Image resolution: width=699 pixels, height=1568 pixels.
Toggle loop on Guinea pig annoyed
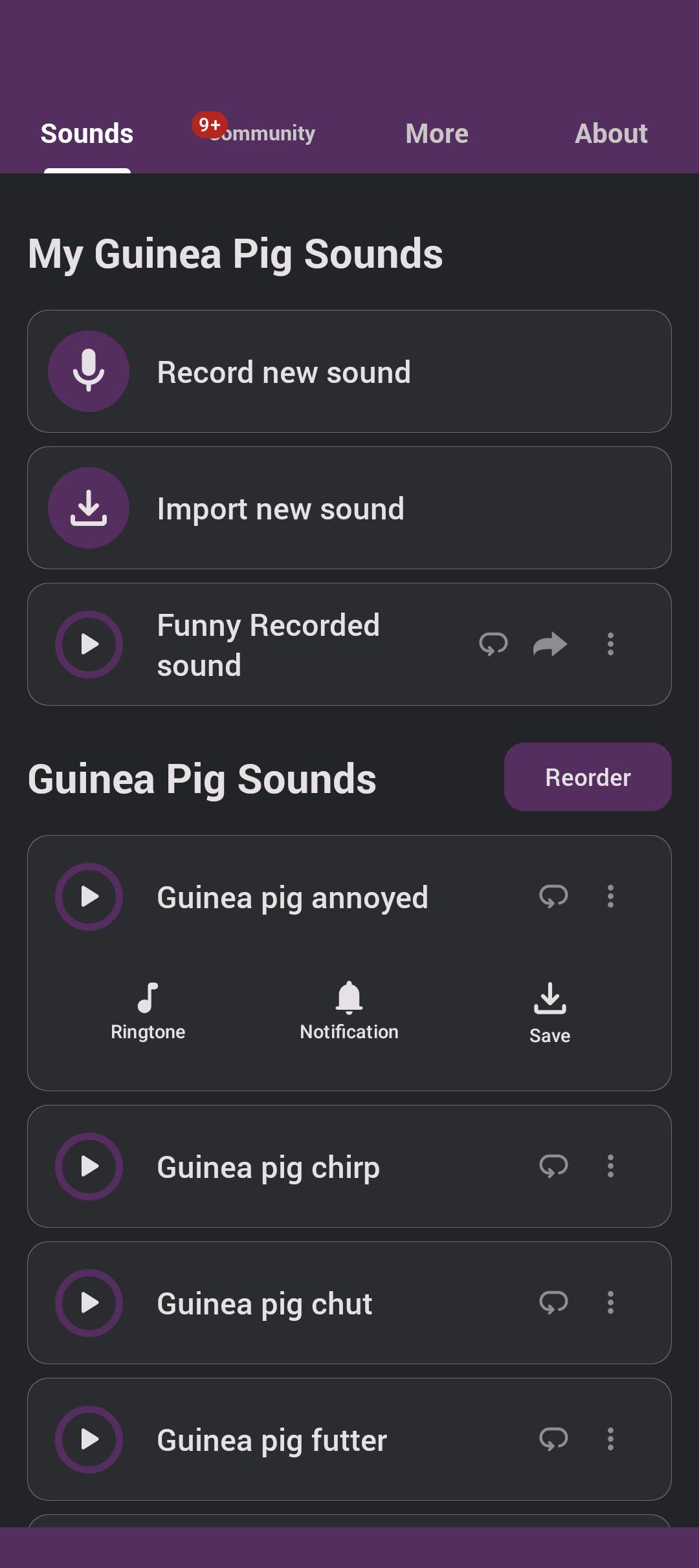coord(553,897)
